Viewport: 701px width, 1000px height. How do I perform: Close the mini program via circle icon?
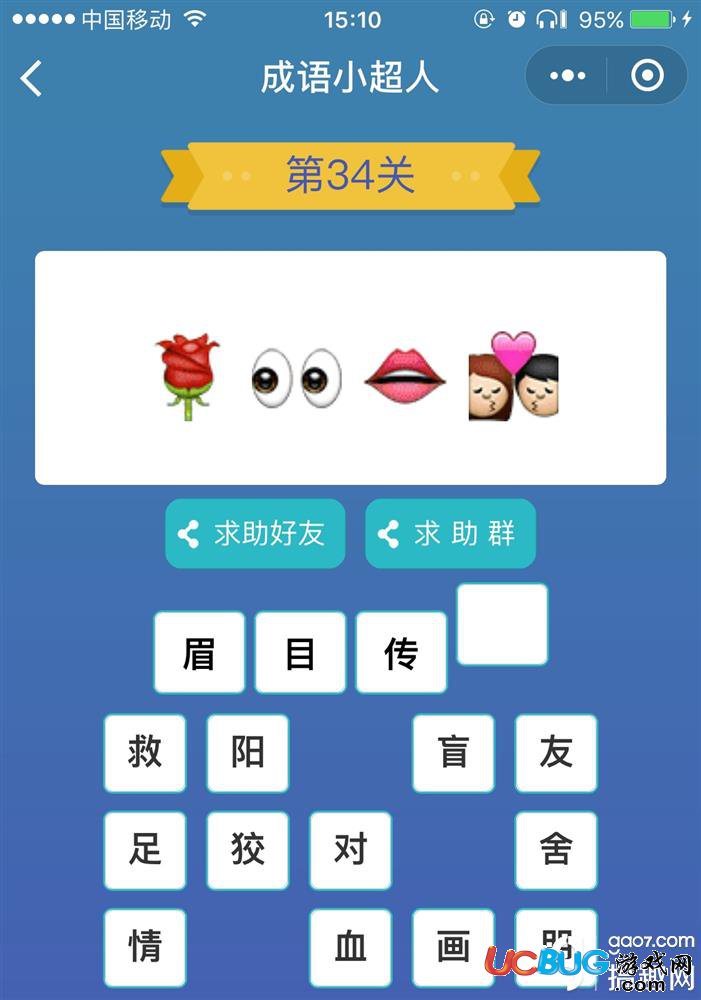647,76
